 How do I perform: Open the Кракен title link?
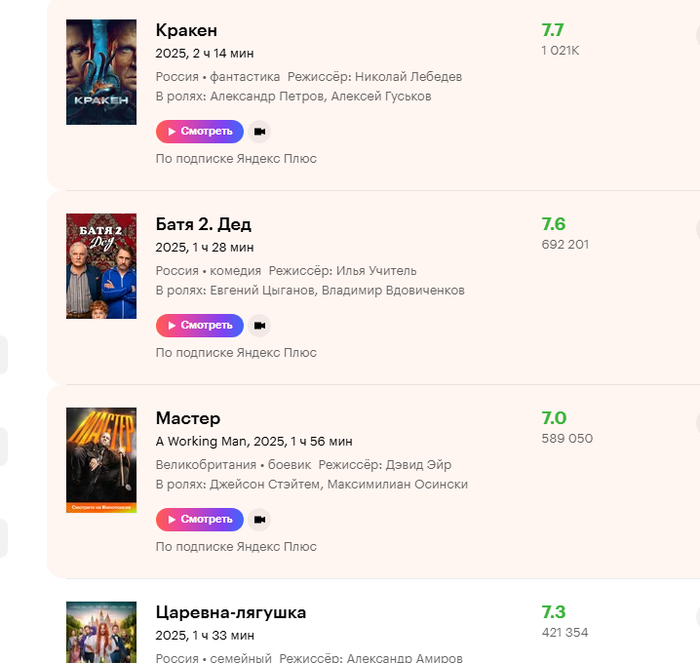[186, 30]
